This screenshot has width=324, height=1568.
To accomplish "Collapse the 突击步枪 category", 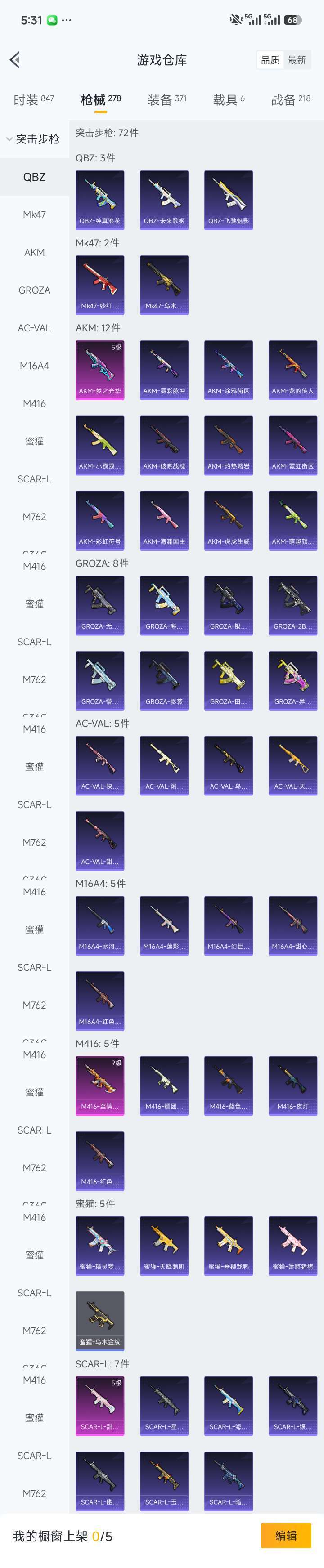I will pos(34,139).
